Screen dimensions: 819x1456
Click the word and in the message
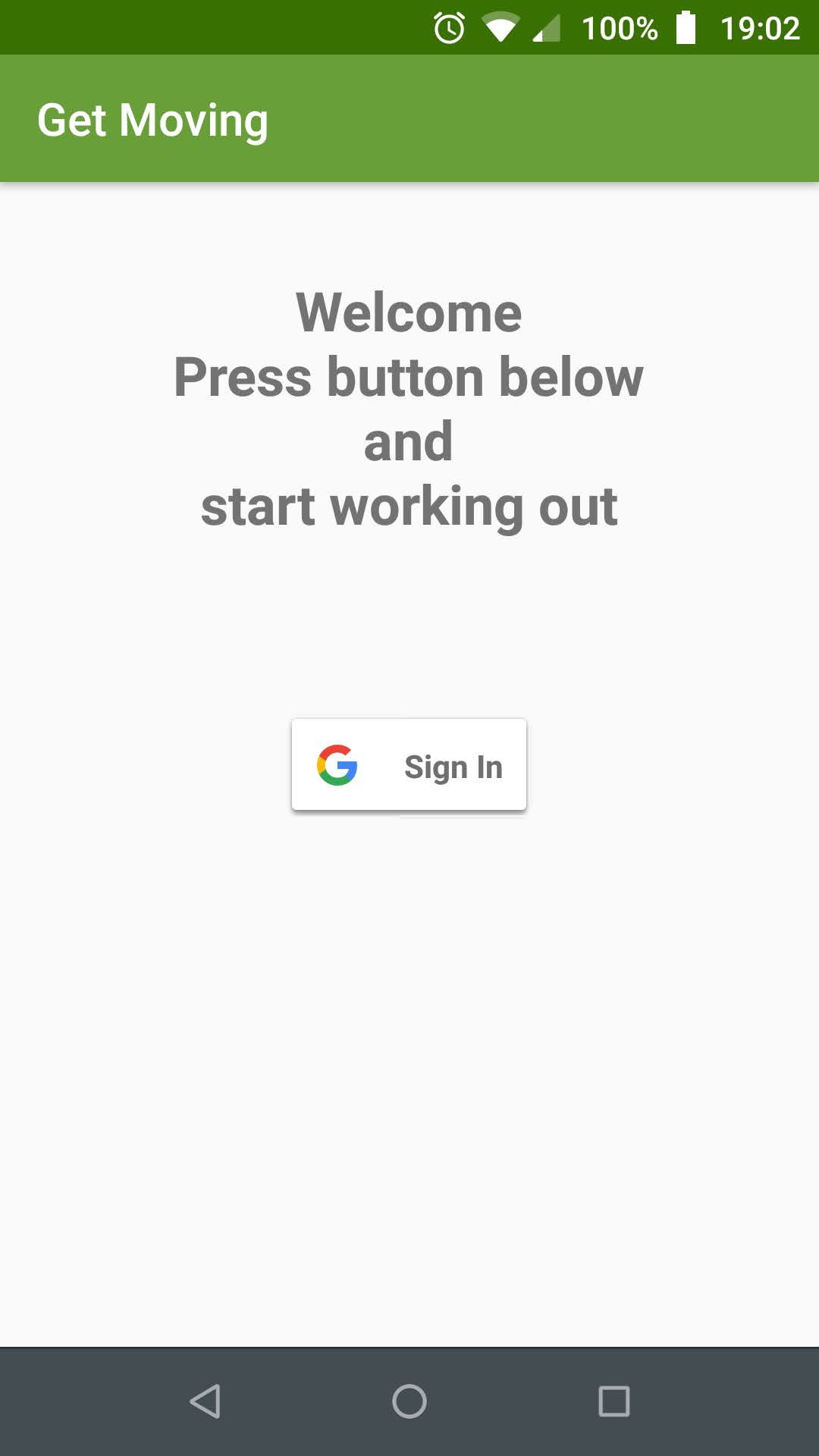point(409,440)
